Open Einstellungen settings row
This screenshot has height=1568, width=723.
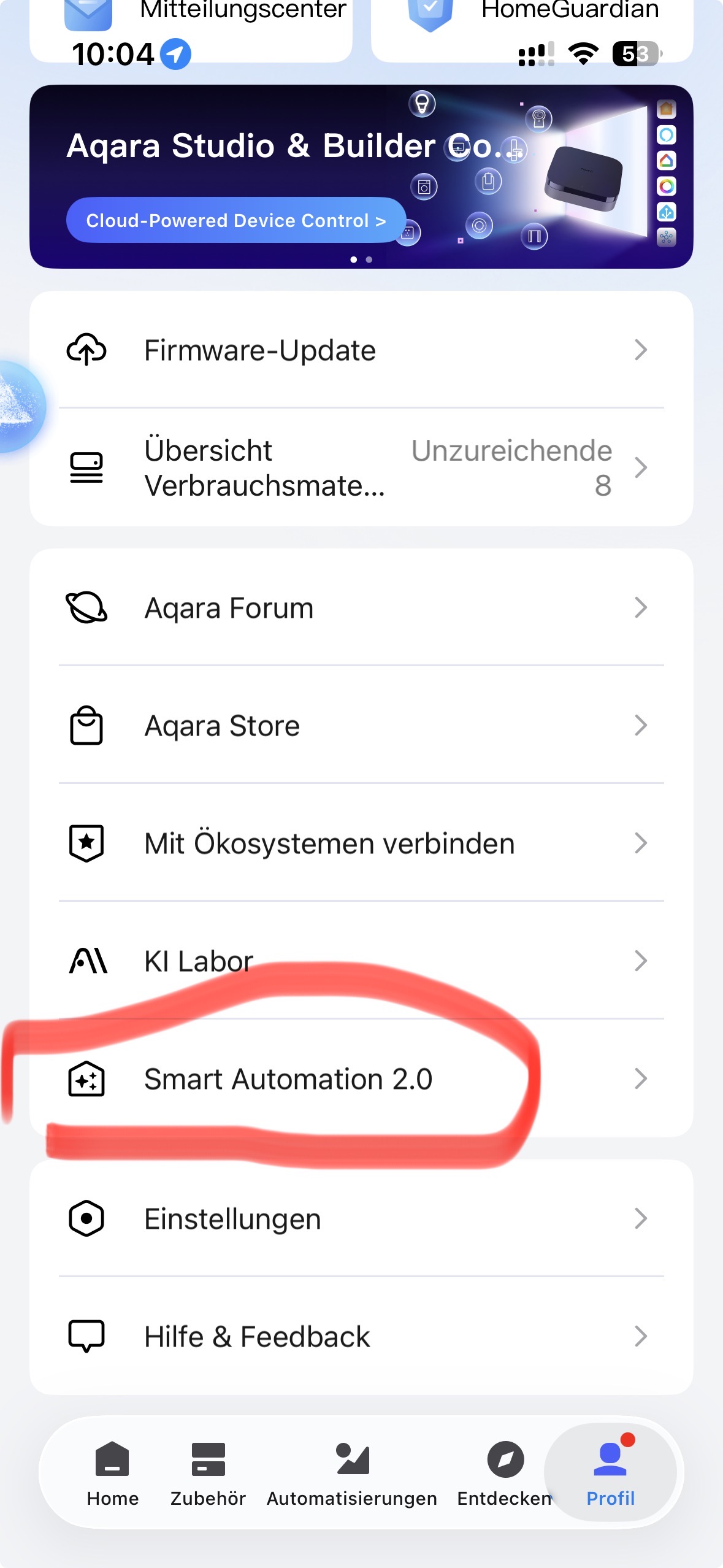pyautogui.click(x=361, y=1218)
